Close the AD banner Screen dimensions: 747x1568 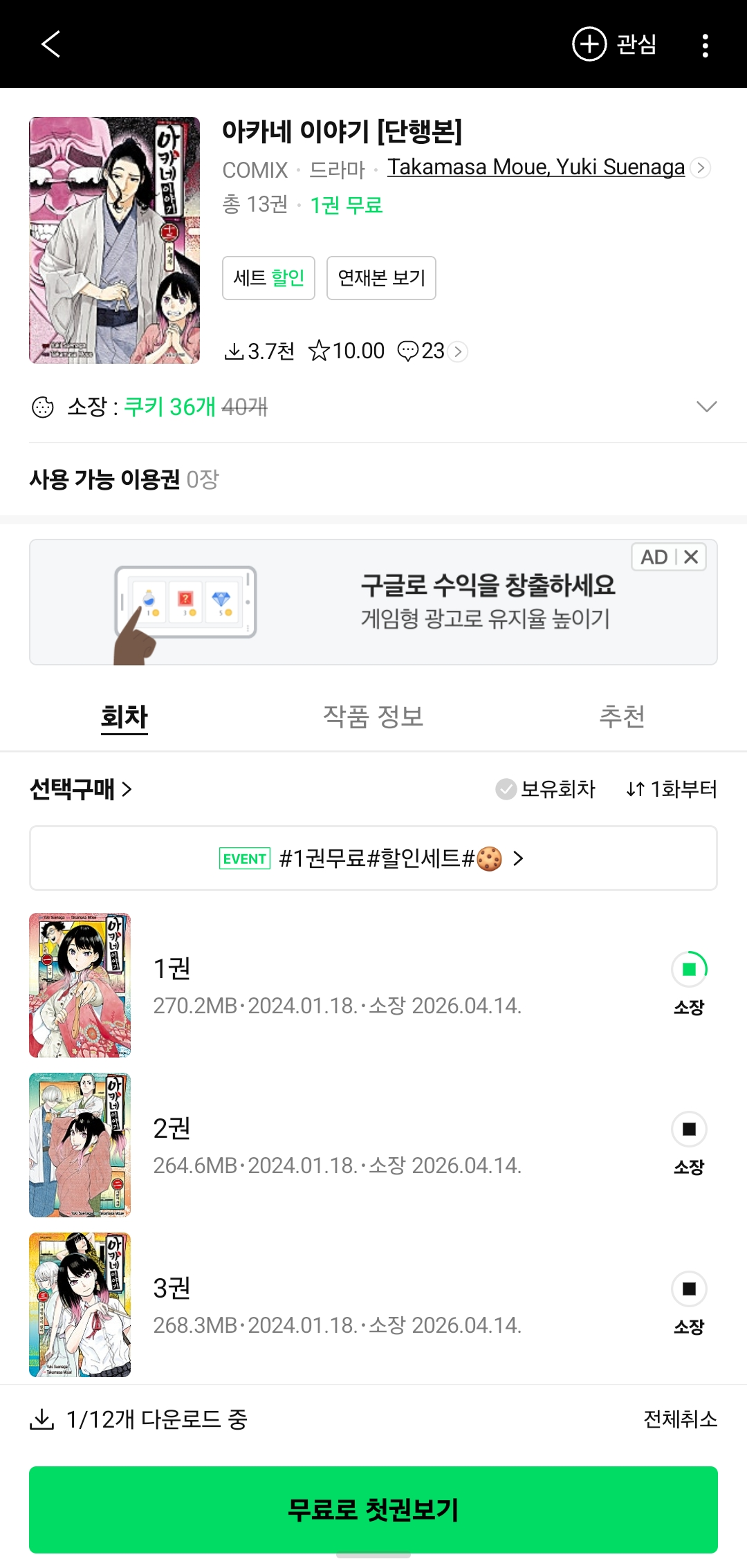[691, 557]
